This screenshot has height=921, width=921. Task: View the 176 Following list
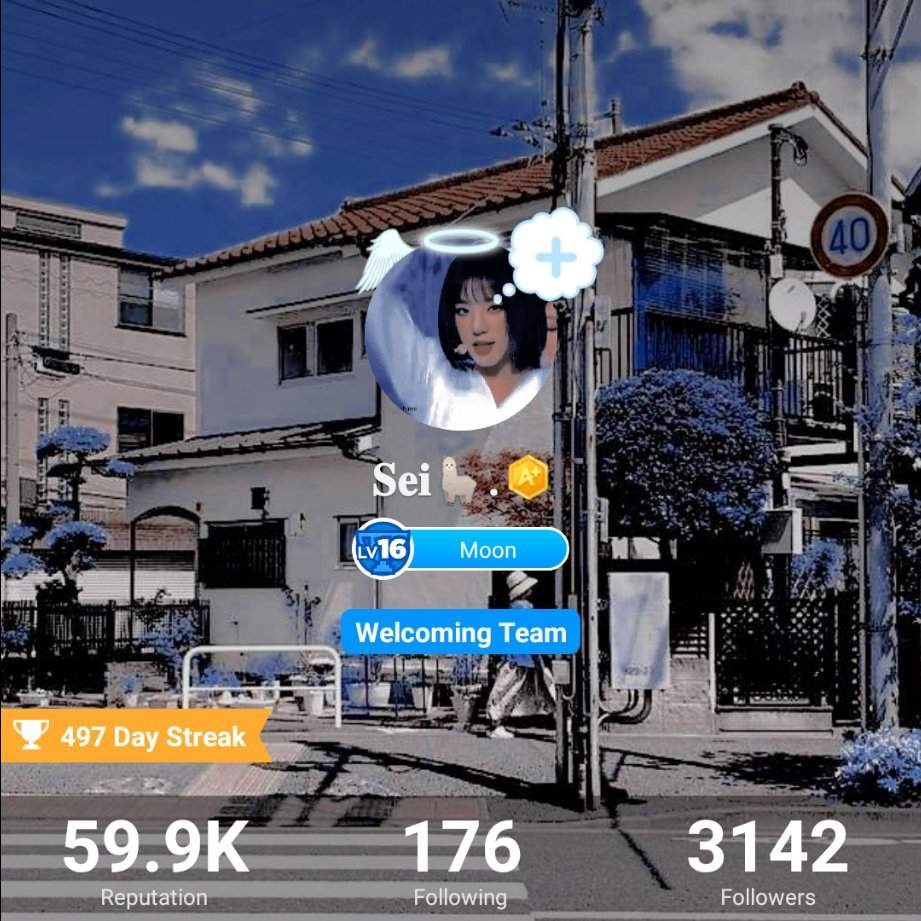(x=461, y=862)
